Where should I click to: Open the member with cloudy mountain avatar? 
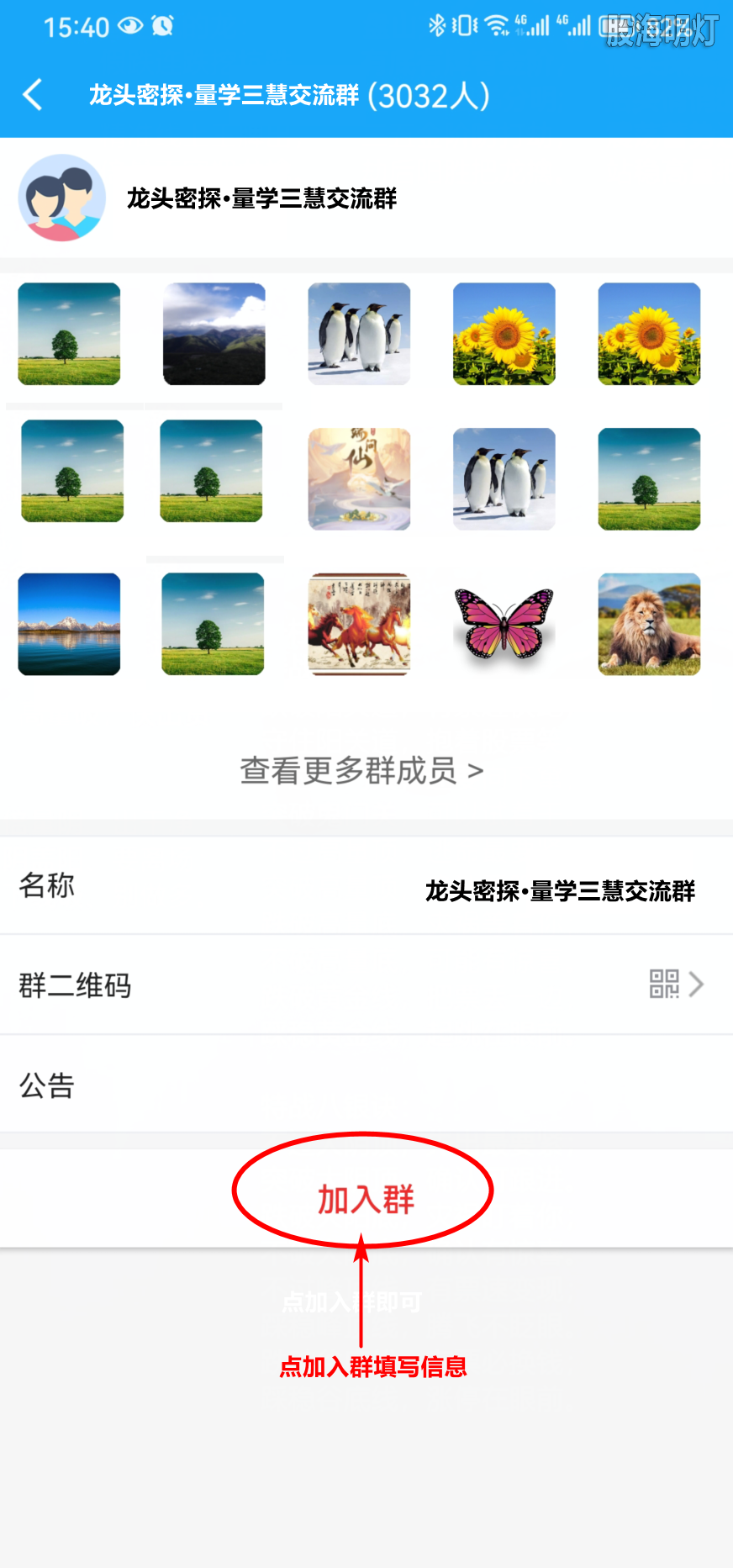pyautogui.click(x=214, y=334)
